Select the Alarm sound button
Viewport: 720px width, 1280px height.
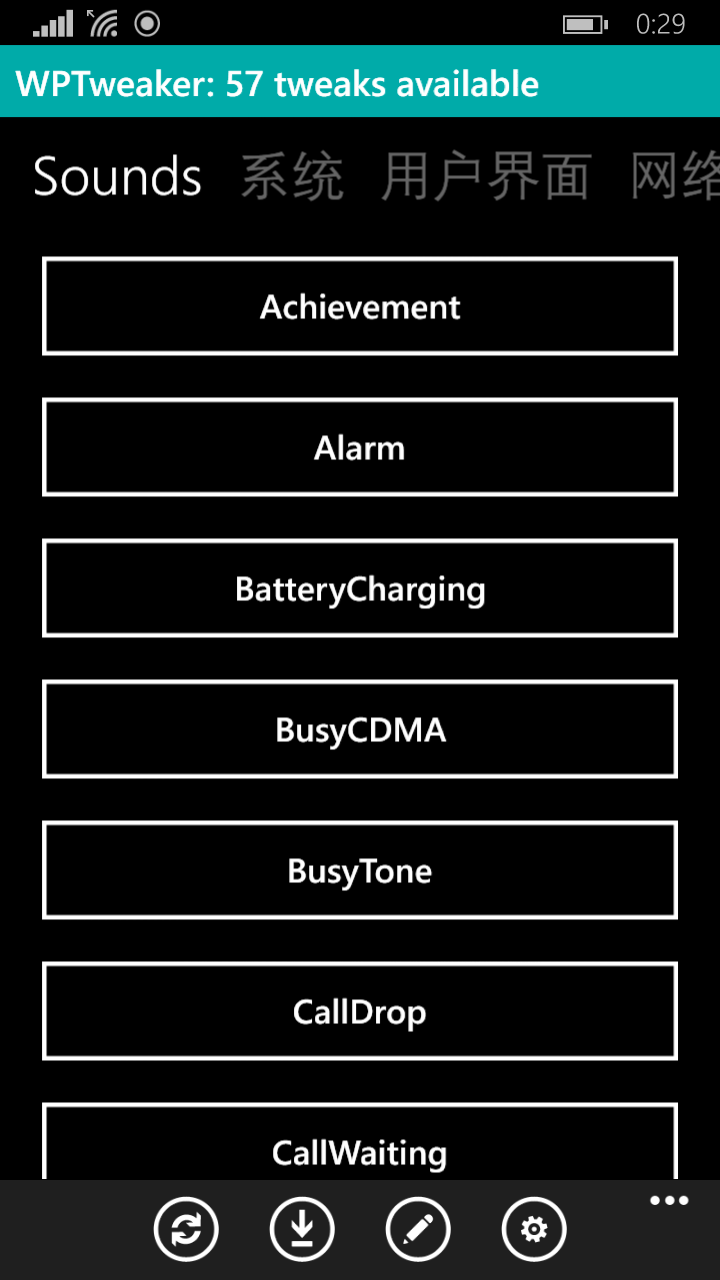360,447
